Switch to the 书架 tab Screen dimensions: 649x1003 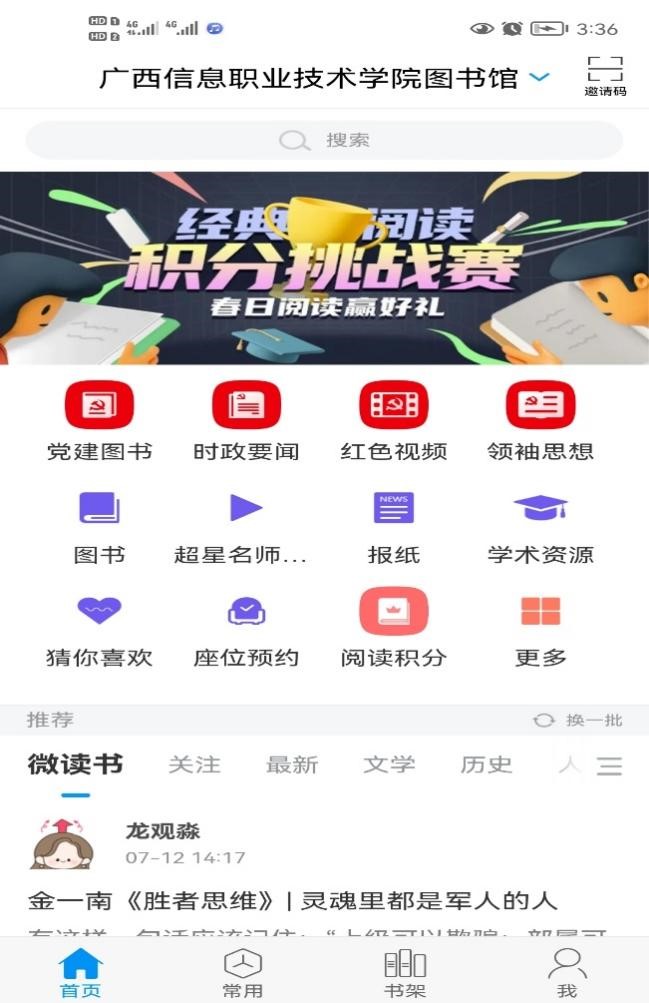coord(405,973)
